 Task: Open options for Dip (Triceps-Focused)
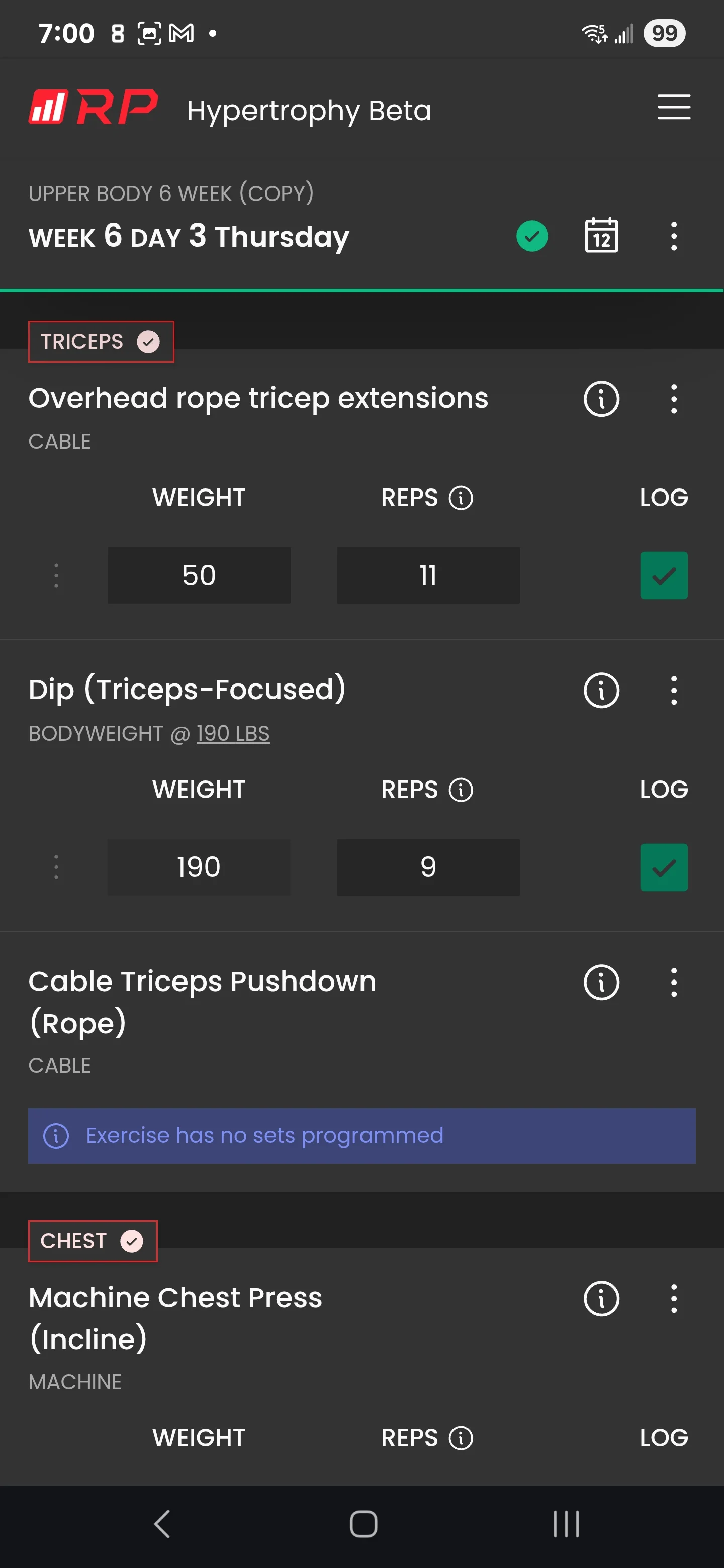click(x=673, y=690)
